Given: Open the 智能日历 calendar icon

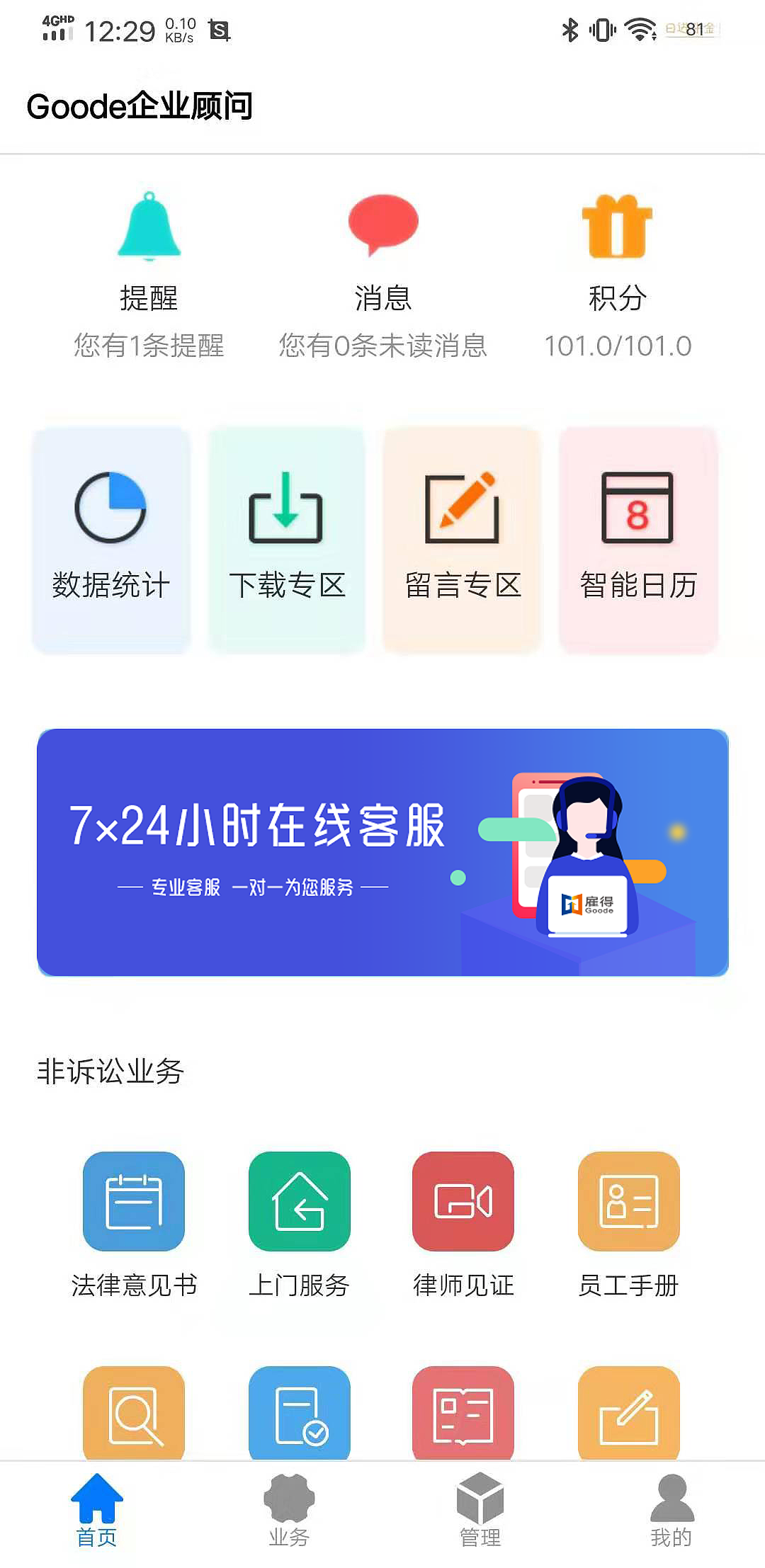Looking at the screenshot, I should point(637,506).
